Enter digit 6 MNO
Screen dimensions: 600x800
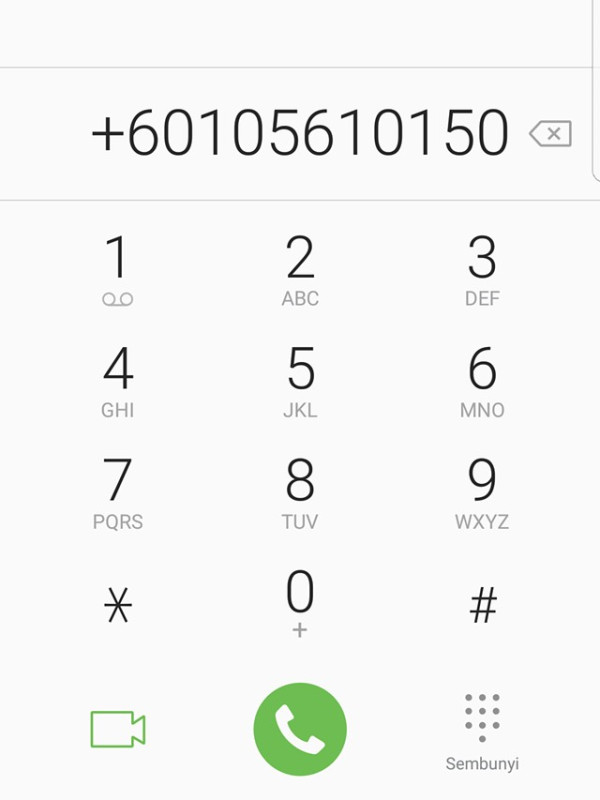[x=482, y=381]
